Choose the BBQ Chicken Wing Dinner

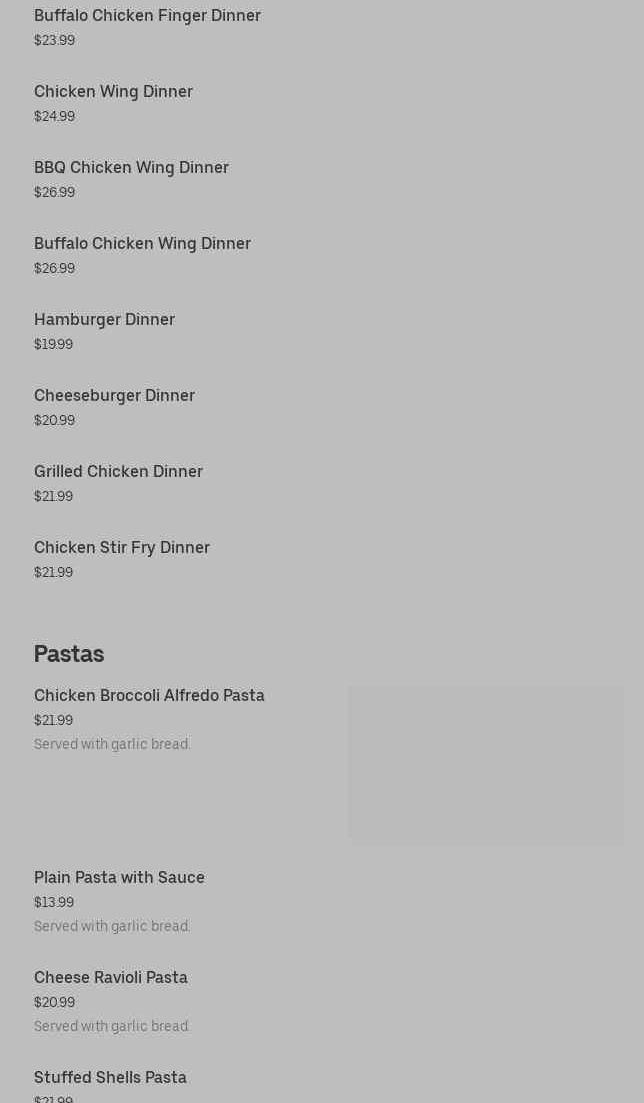pos(131,168)
